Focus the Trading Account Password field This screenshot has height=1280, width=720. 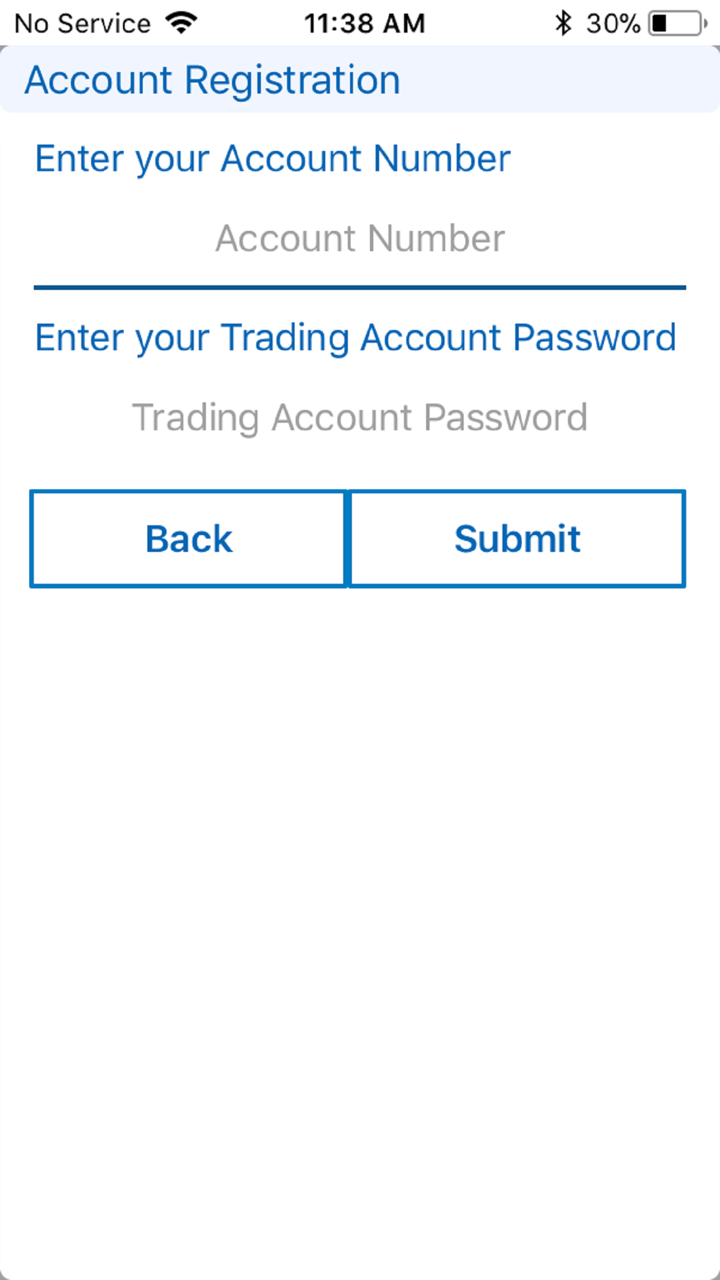click(x=360, y=418)
